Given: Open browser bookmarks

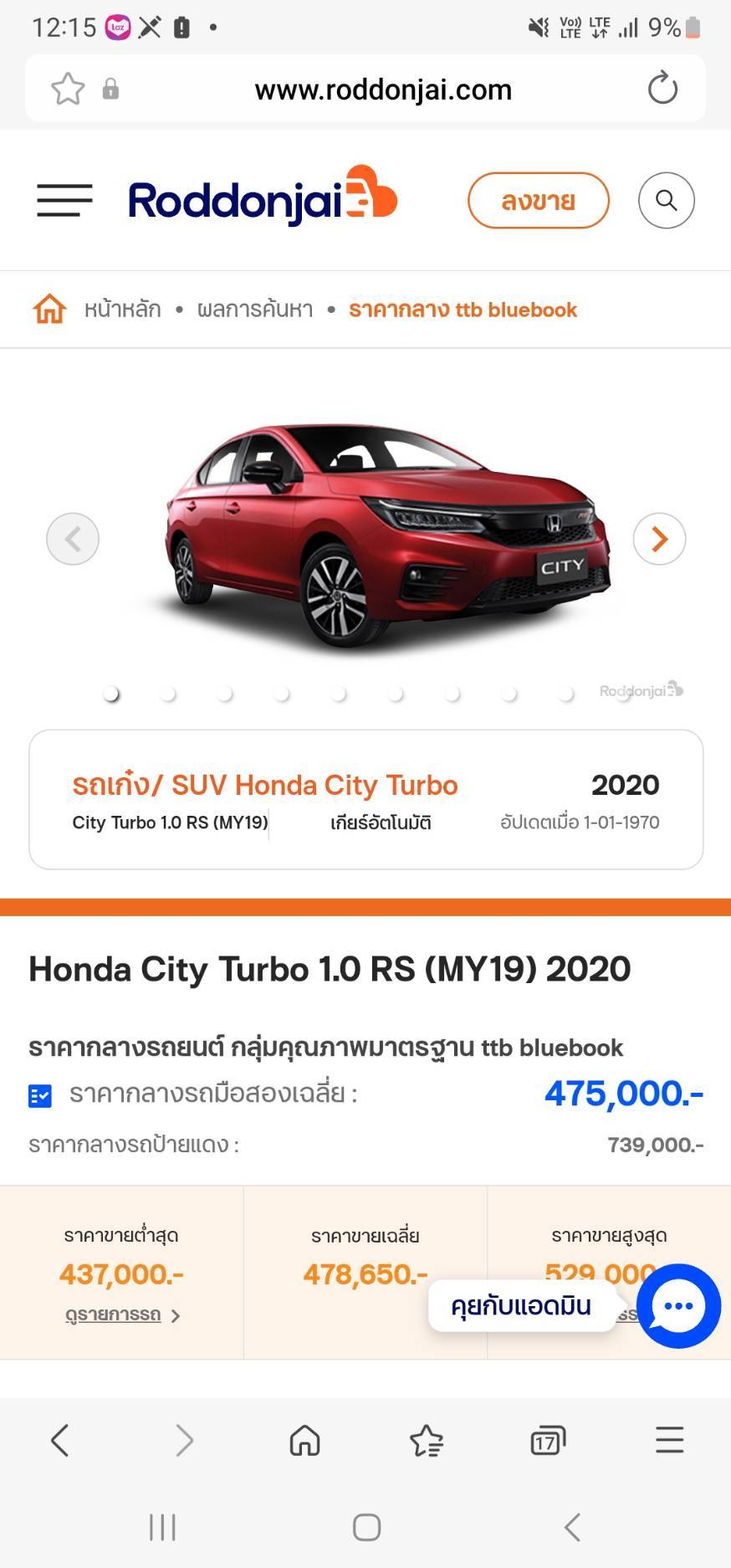Looking at the screenshot, I should 427,1440.
